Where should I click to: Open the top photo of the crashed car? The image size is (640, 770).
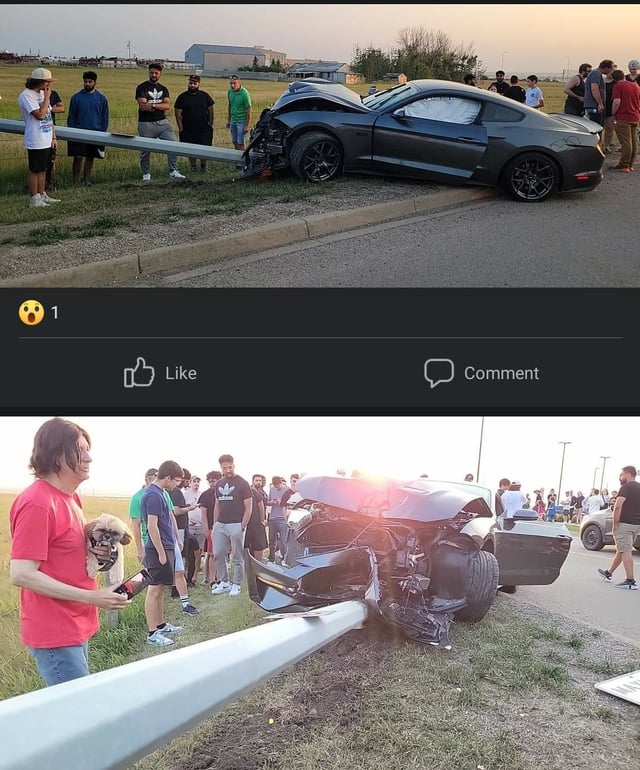[x=320, y=146]
